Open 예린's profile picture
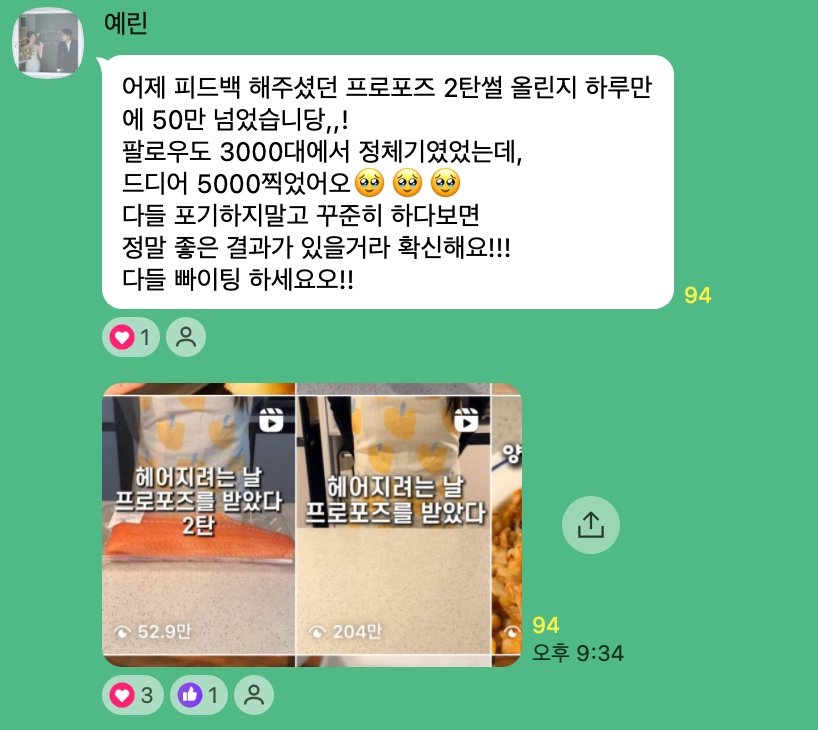Image resolution: width=818 pixels, height=730 pixels. pos(47,44)
